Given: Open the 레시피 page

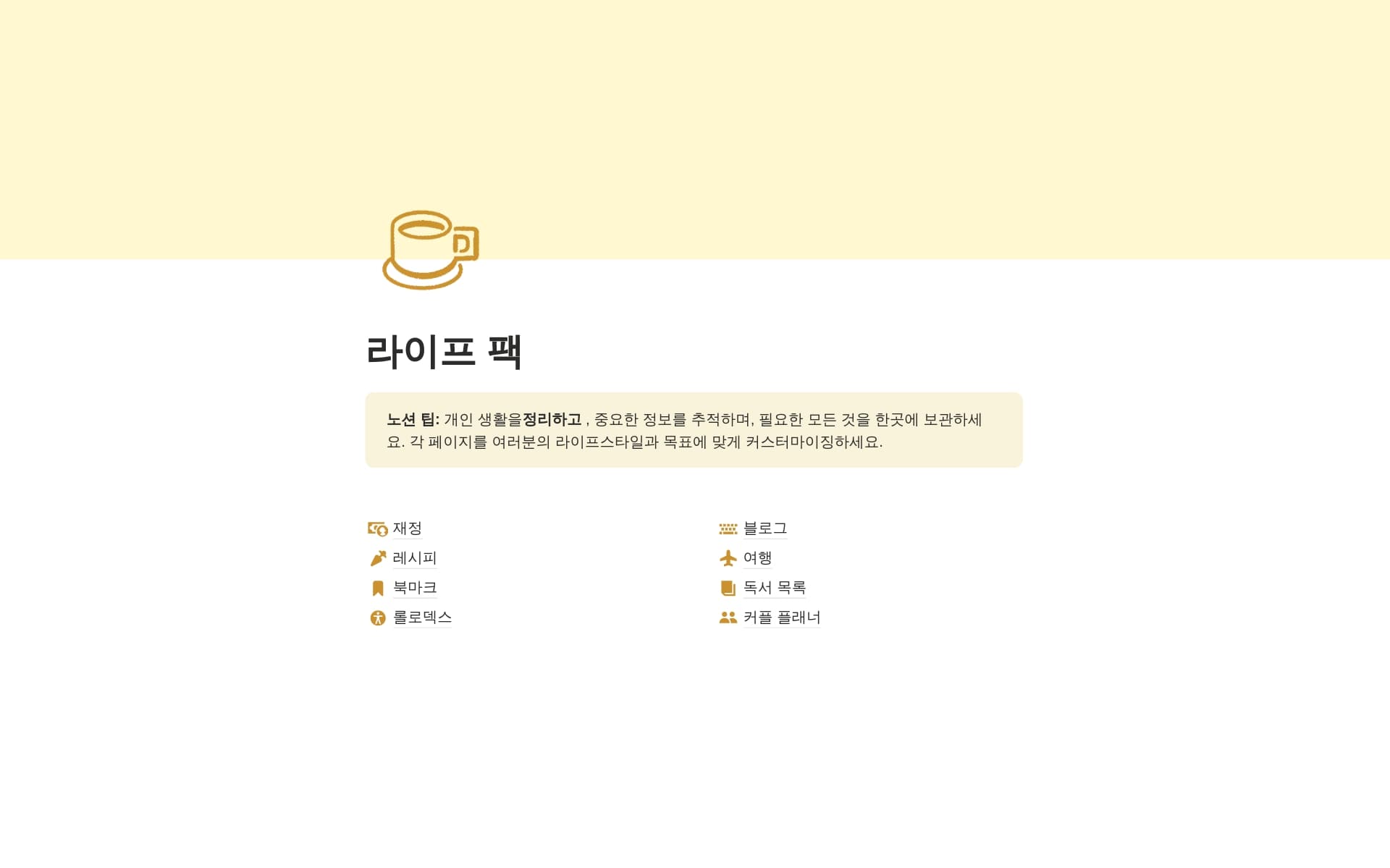Looking at the screenshot, I should (414, 558).
